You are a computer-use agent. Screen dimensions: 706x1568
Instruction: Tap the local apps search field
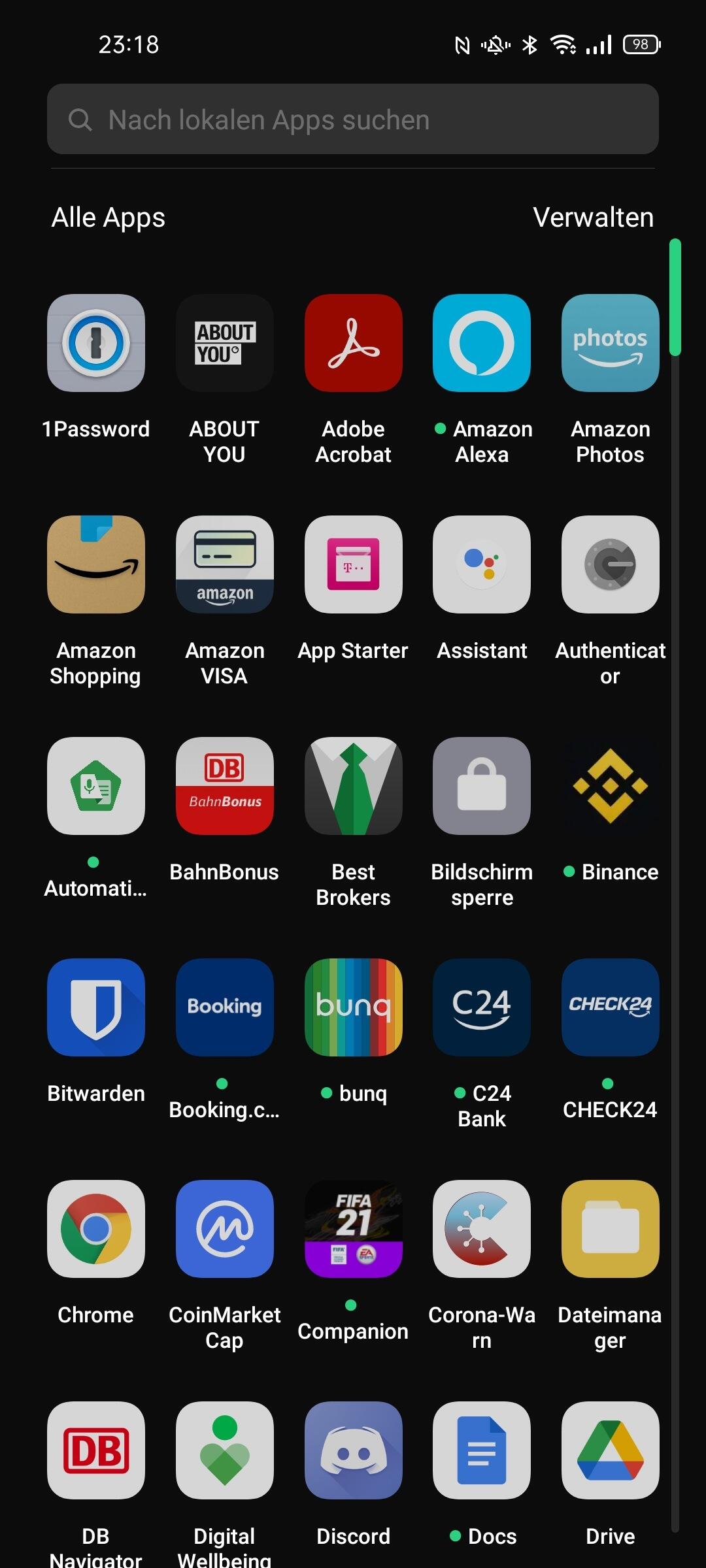353,120
